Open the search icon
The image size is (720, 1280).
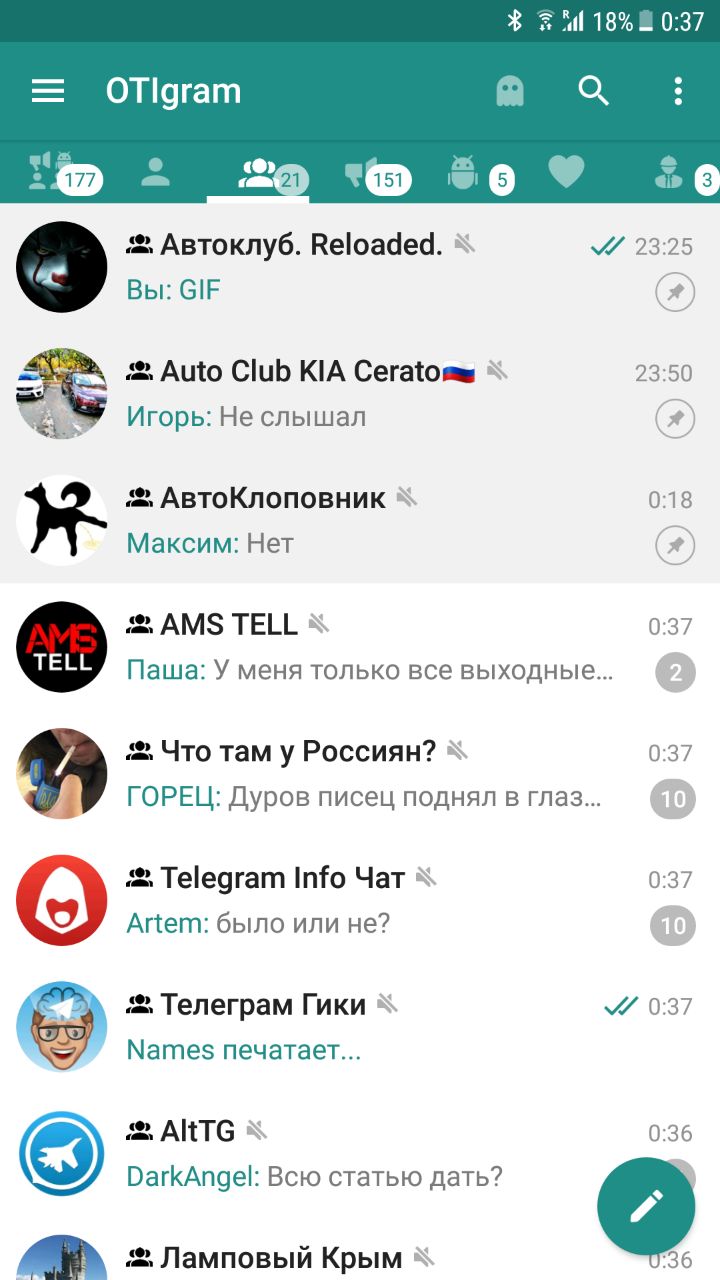[x=594, y=91]
